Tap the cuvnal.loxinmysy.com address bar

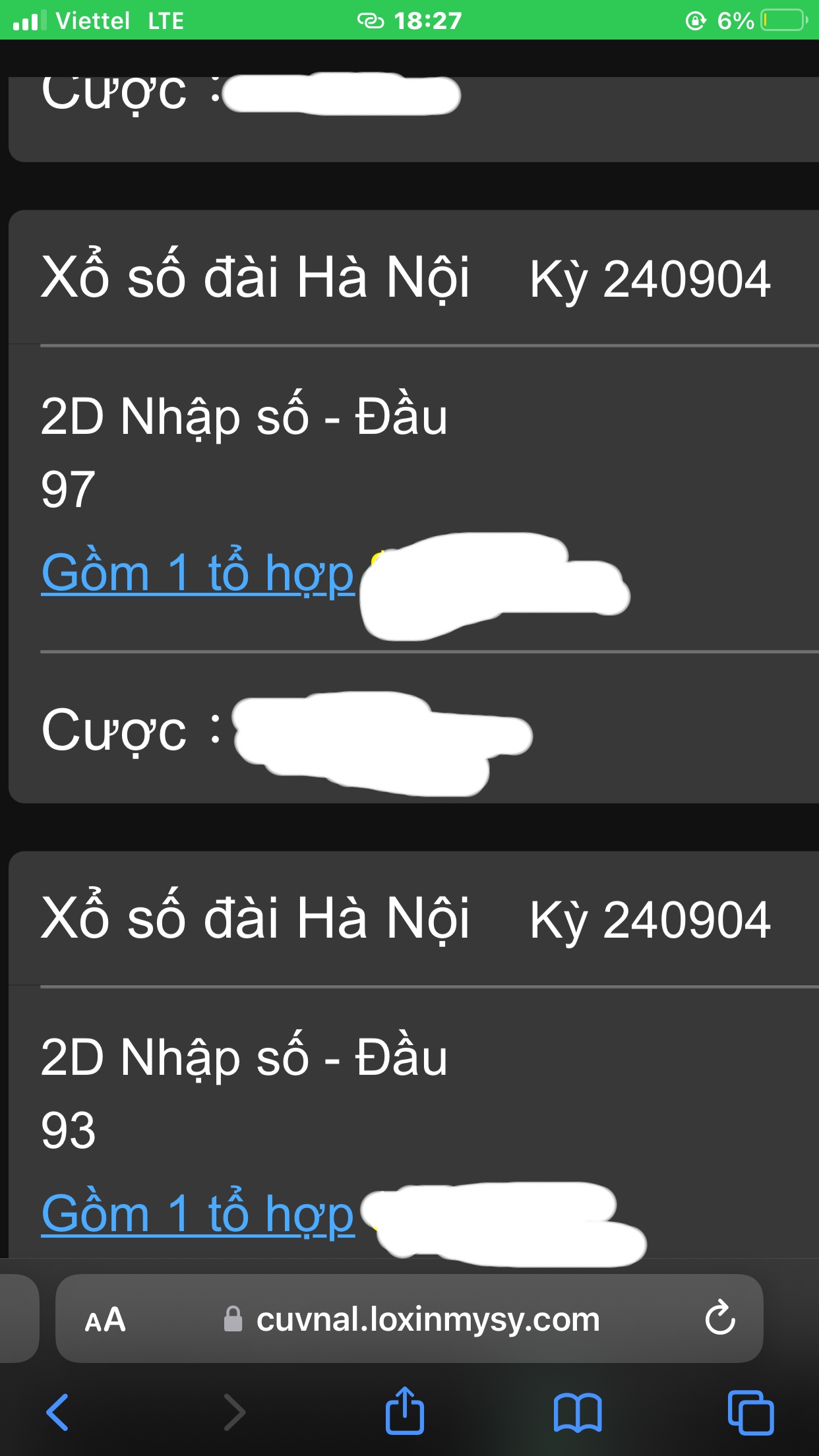click(427, 1320)
